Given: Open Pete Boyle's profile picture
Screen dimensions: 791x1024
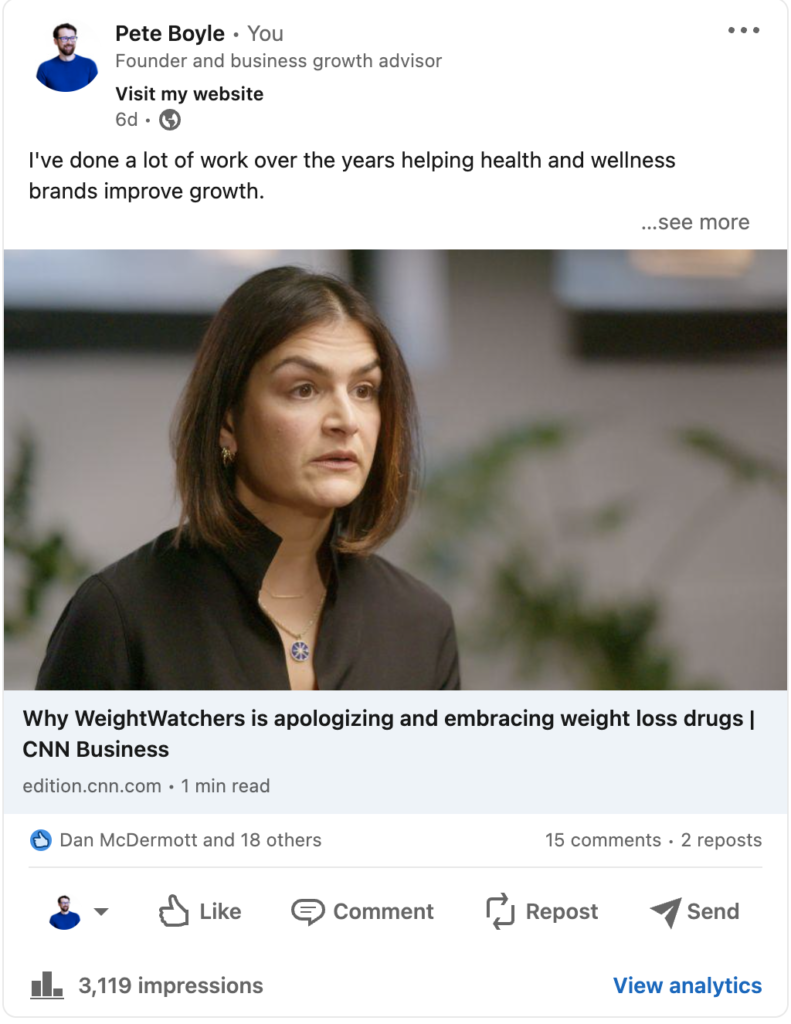Looking at the screenshot, I should tap(67, 59).
